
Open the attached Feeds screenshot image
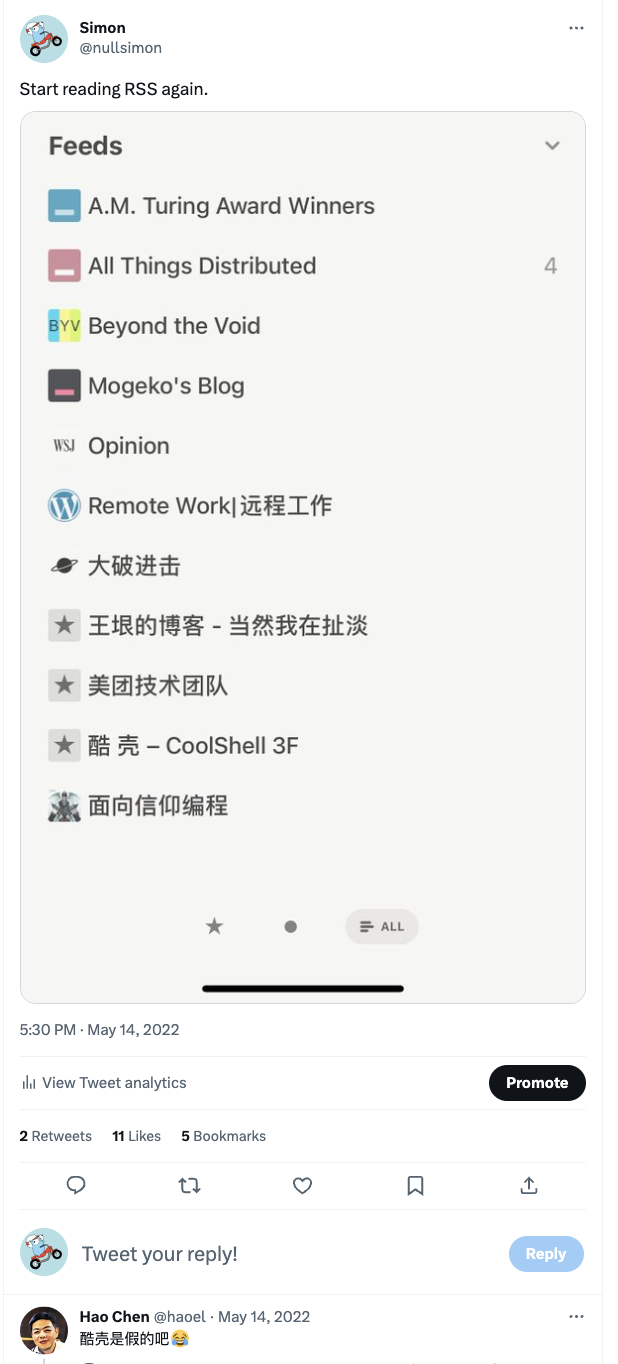pos(302,556)
